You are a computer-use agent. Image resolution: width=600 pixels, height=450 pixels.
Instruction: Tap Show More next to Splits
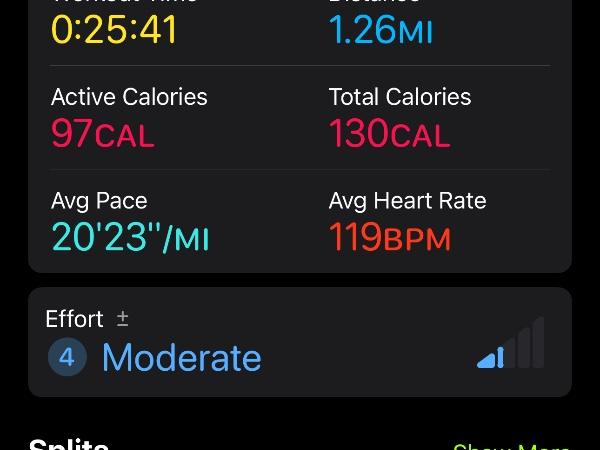511,445
